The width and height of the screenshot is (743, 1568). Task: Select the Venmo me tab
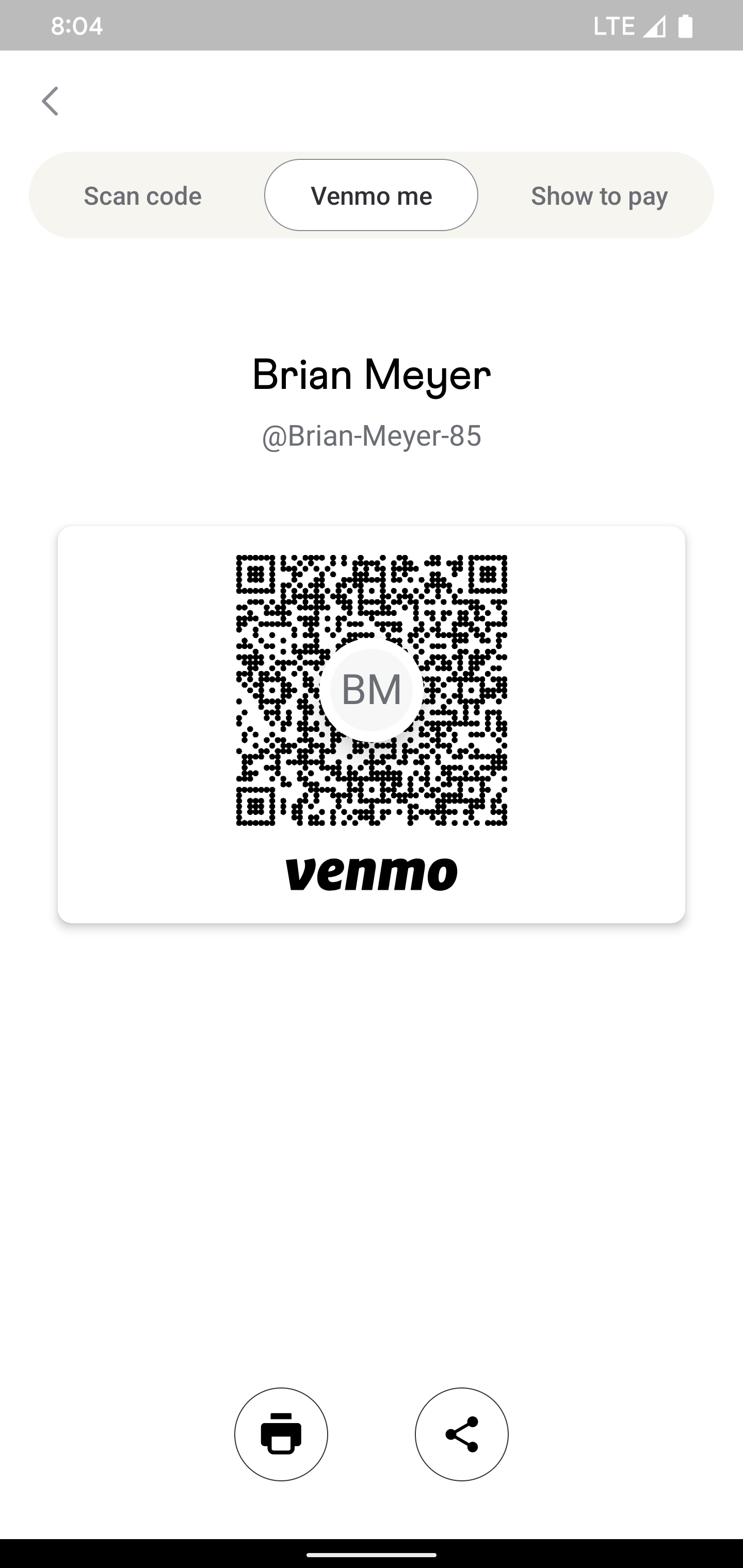(371, 195)
